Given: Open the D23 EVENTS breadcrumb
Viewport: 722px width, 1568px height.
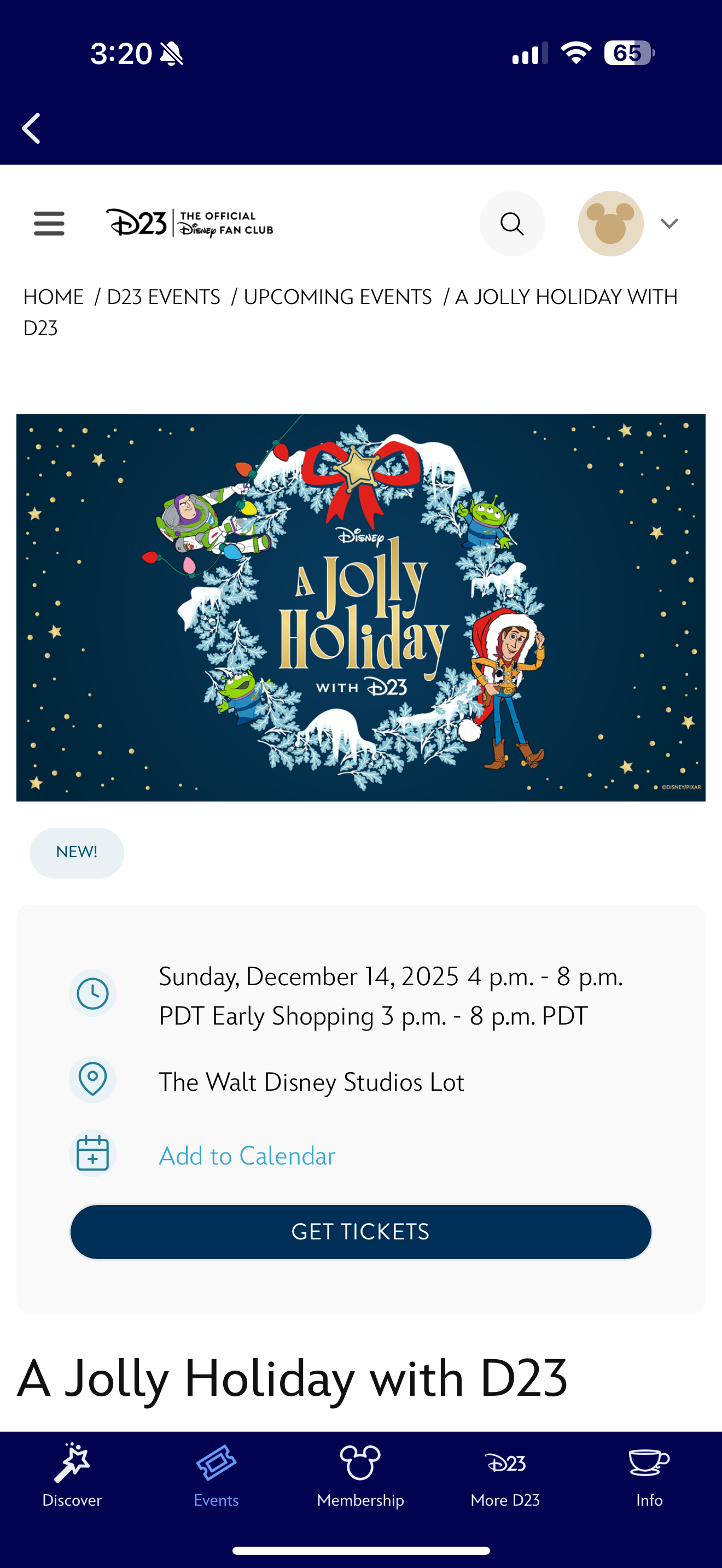Looking at the screenshot, I should point(163,297).
